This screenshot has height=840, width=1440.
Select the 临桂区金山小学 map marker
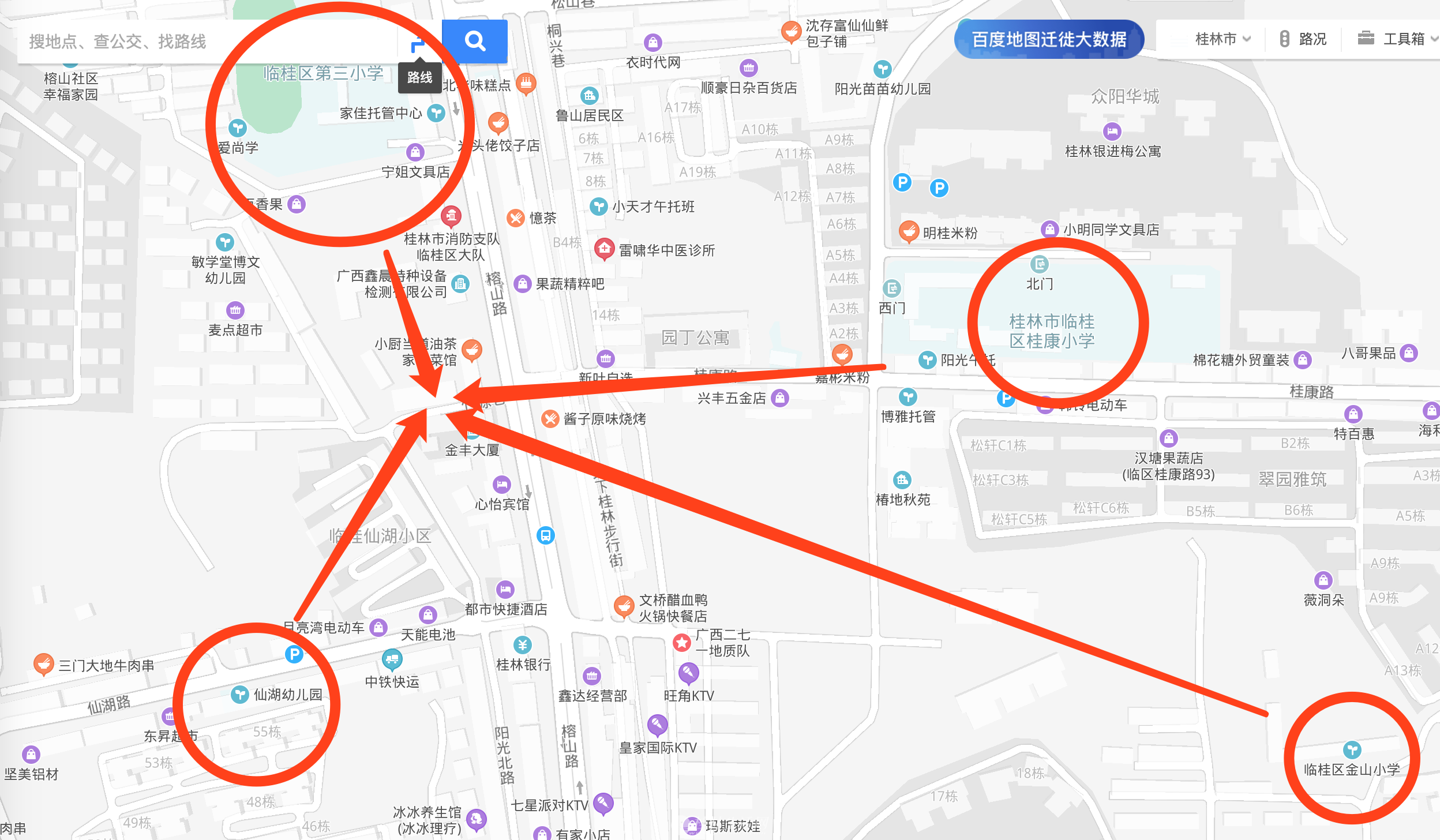tap(1352, 750)
